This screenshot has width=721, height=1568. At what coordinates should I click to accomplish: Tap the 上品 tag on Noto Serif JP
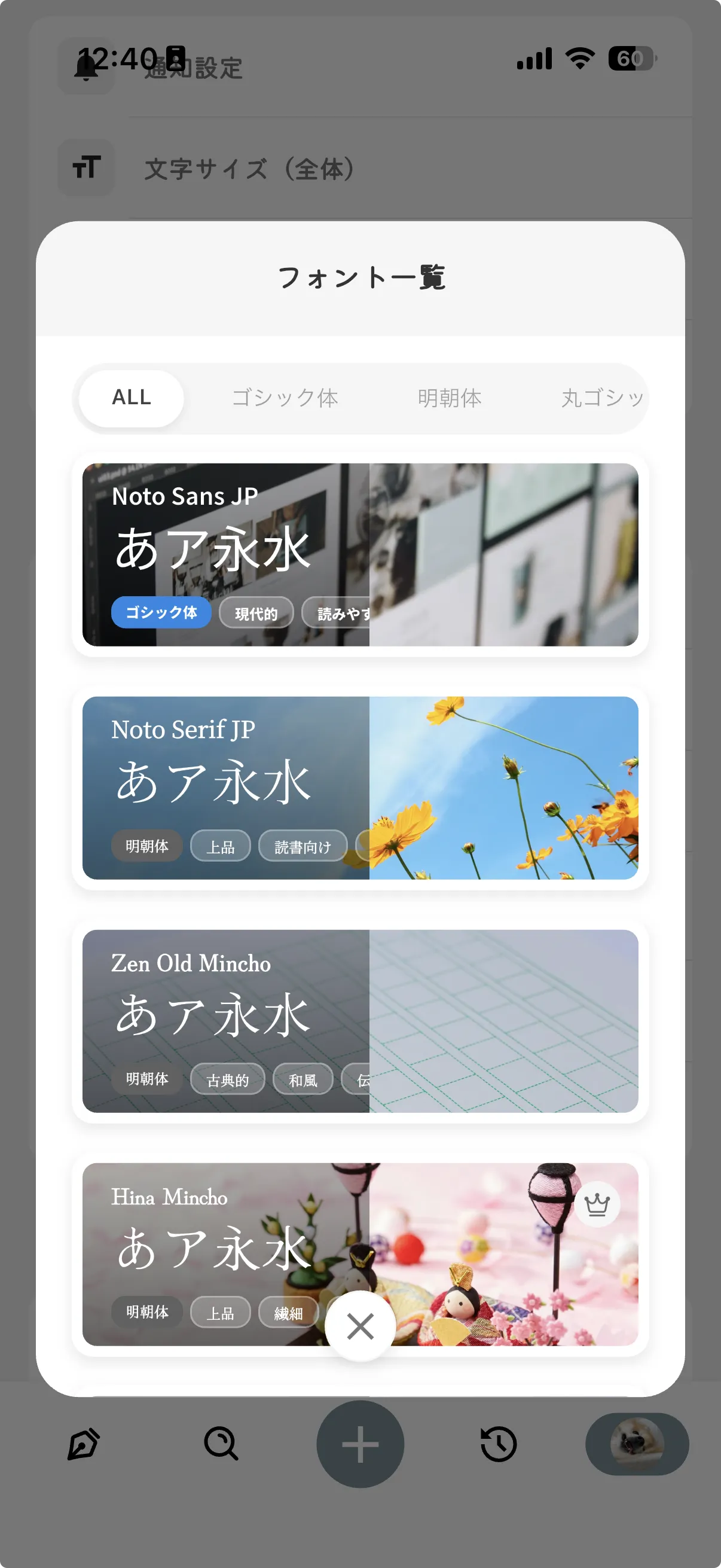[x=220, y=846]
